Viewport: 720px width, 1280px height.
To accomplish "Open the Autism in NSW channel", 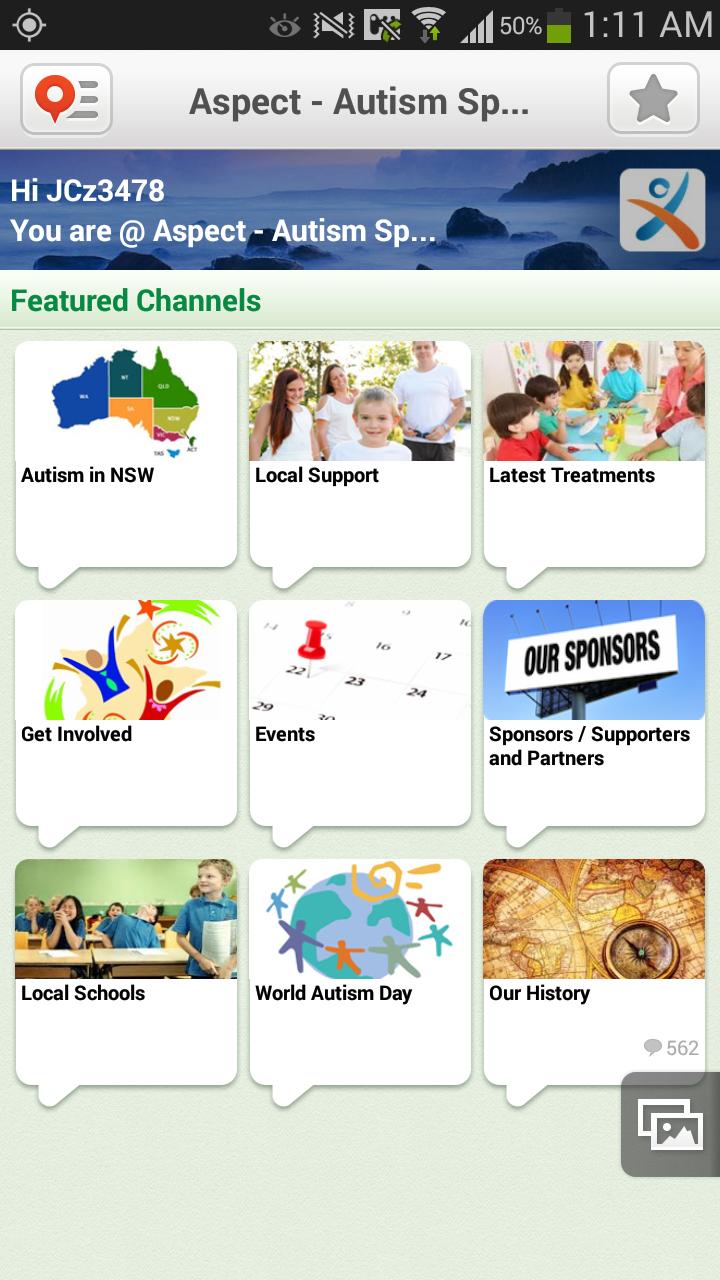I will 126,452.
